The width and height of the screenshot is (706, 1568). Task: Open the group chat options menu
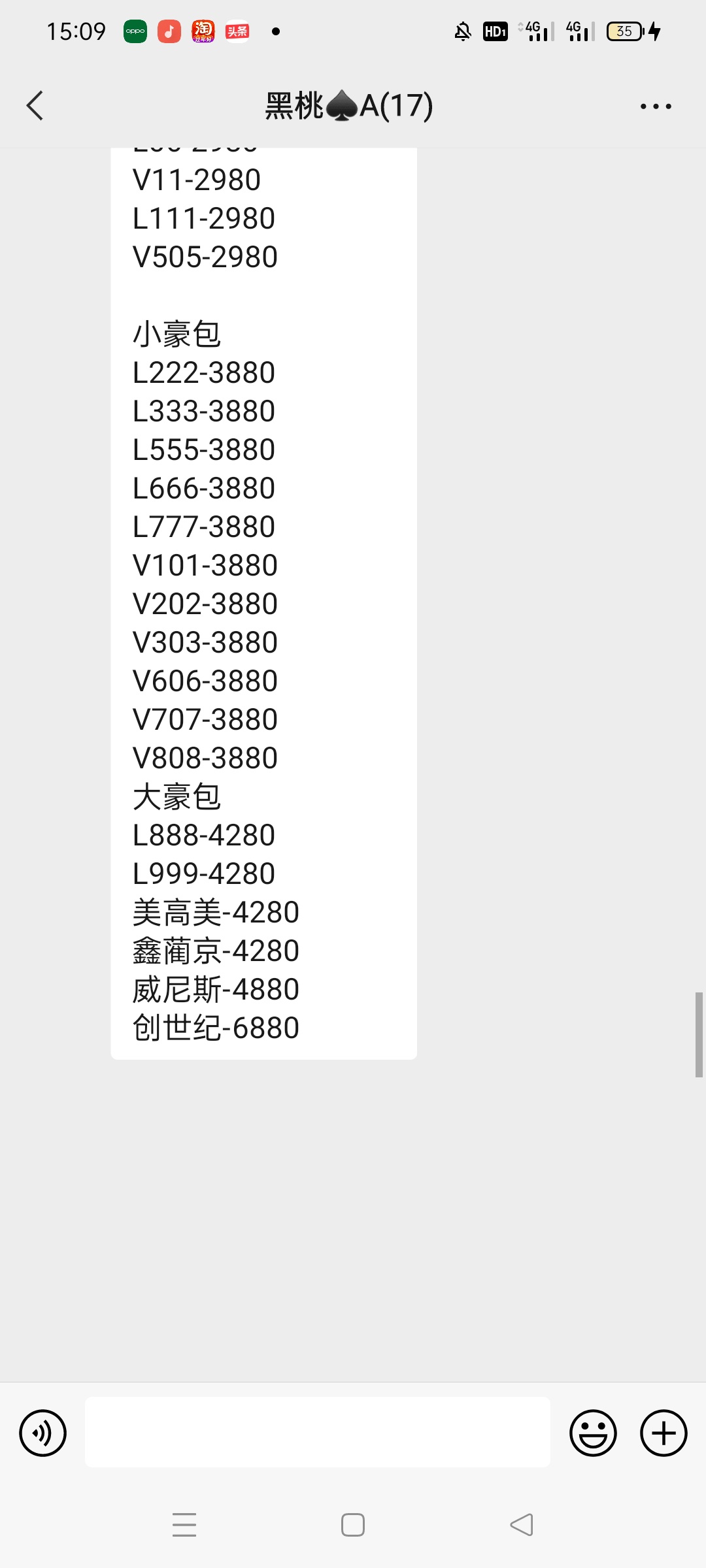pyautogui.click(x=656, y=106)
